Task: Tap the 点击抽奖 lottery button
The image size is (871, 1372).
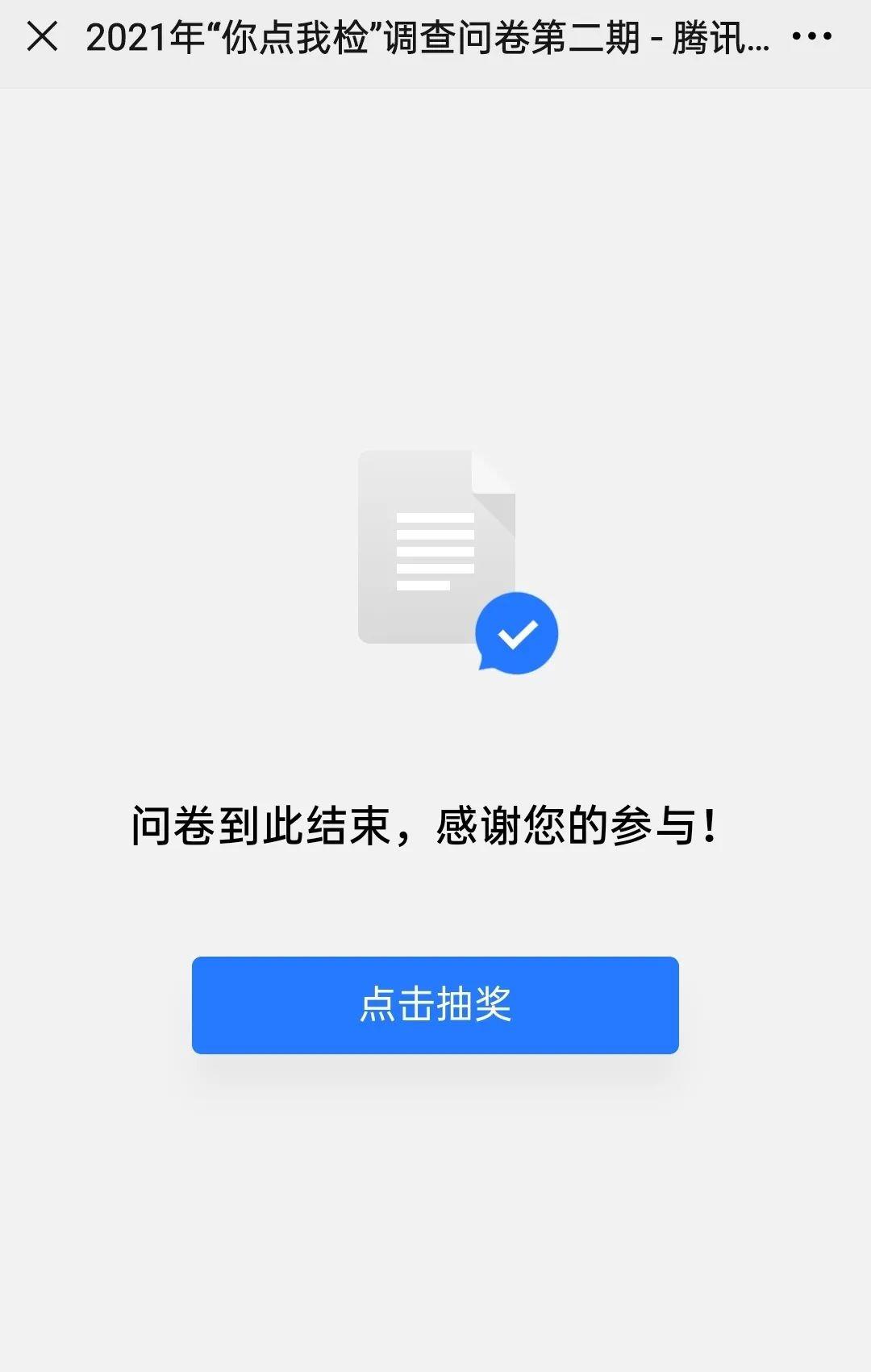Action: click(x=435, y=1005)
